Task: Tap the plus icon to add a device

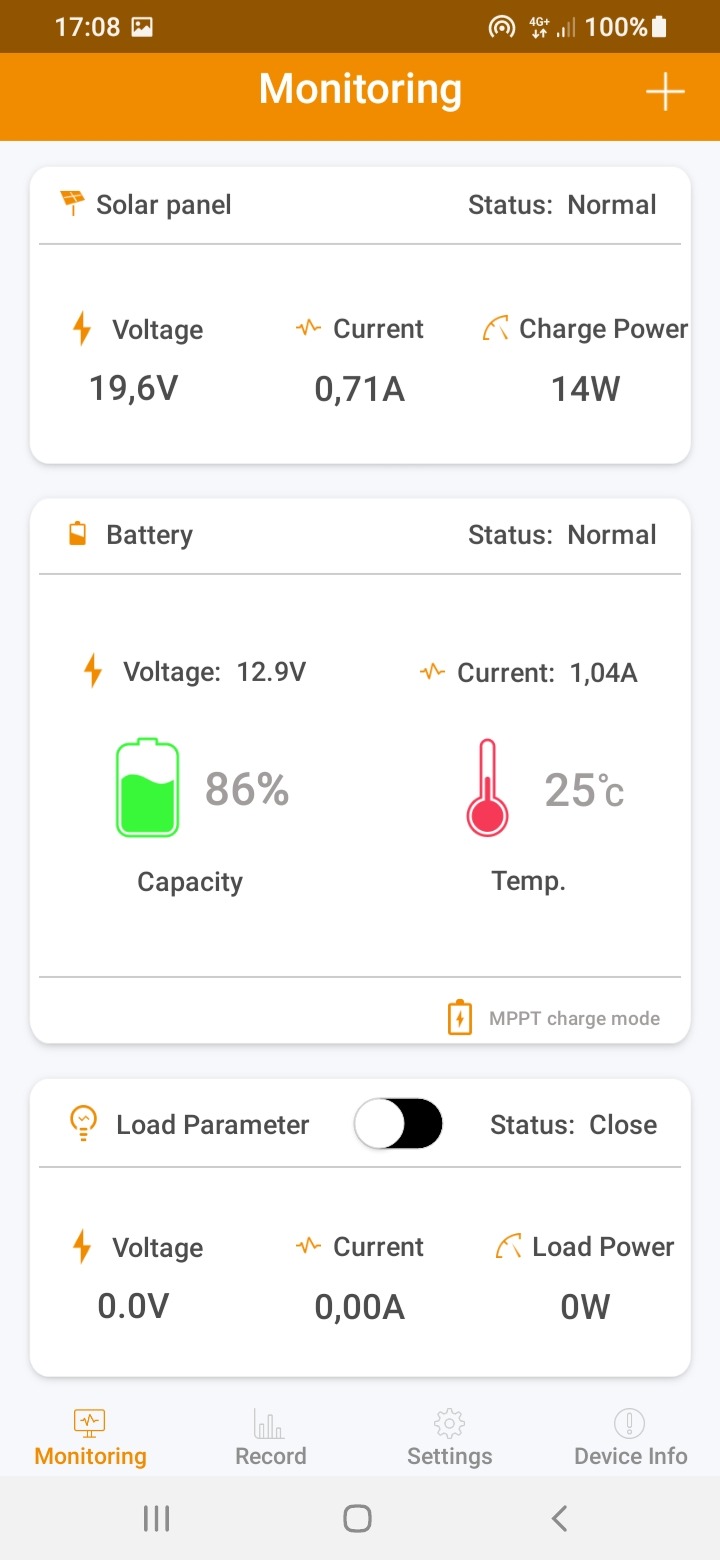Action: point(665,92)
